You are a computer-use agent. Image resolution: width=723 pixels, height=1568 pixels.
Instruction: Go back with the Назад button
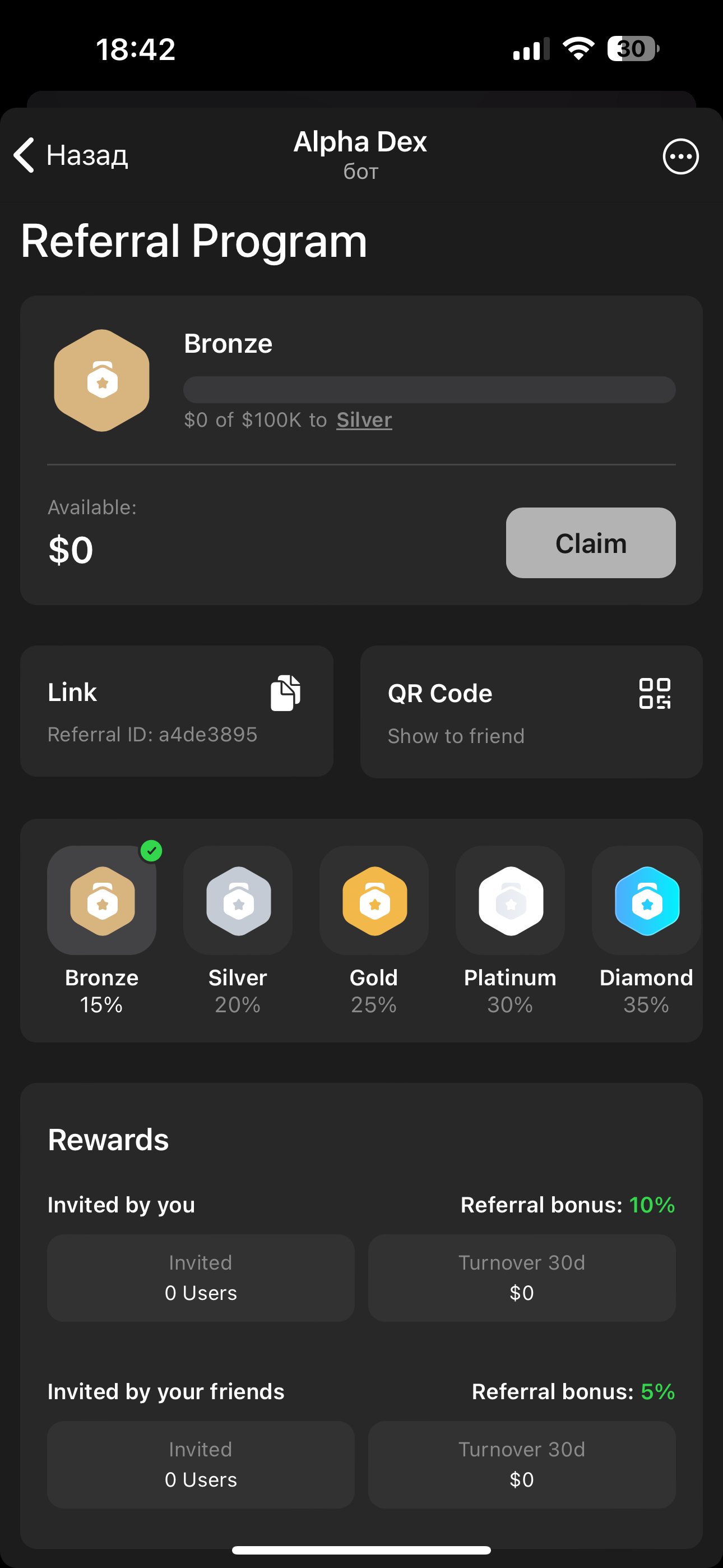71,155
